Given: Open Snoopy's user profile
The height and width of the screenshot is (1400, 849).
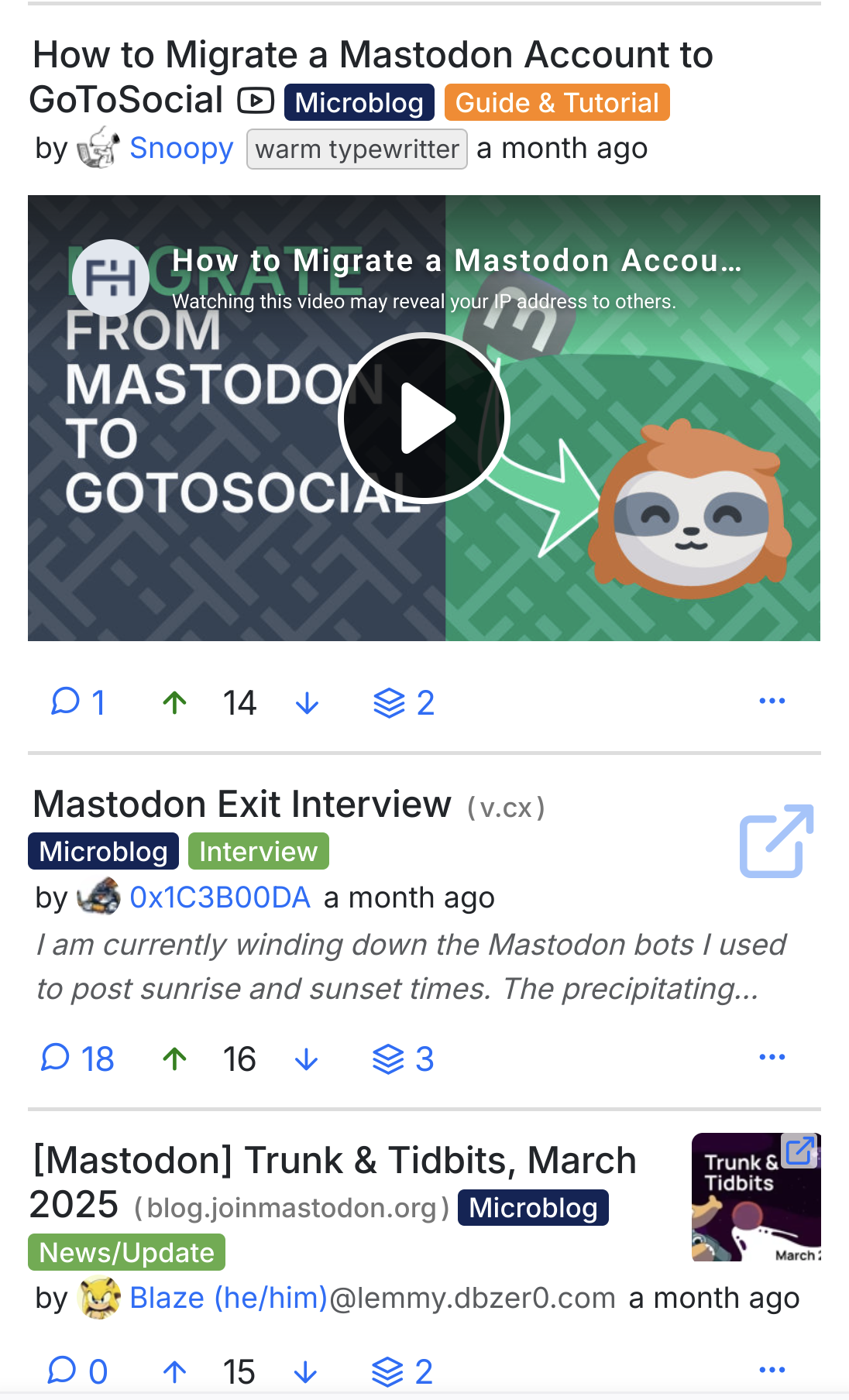Looking at the screenshot, I should coord(181,148).
